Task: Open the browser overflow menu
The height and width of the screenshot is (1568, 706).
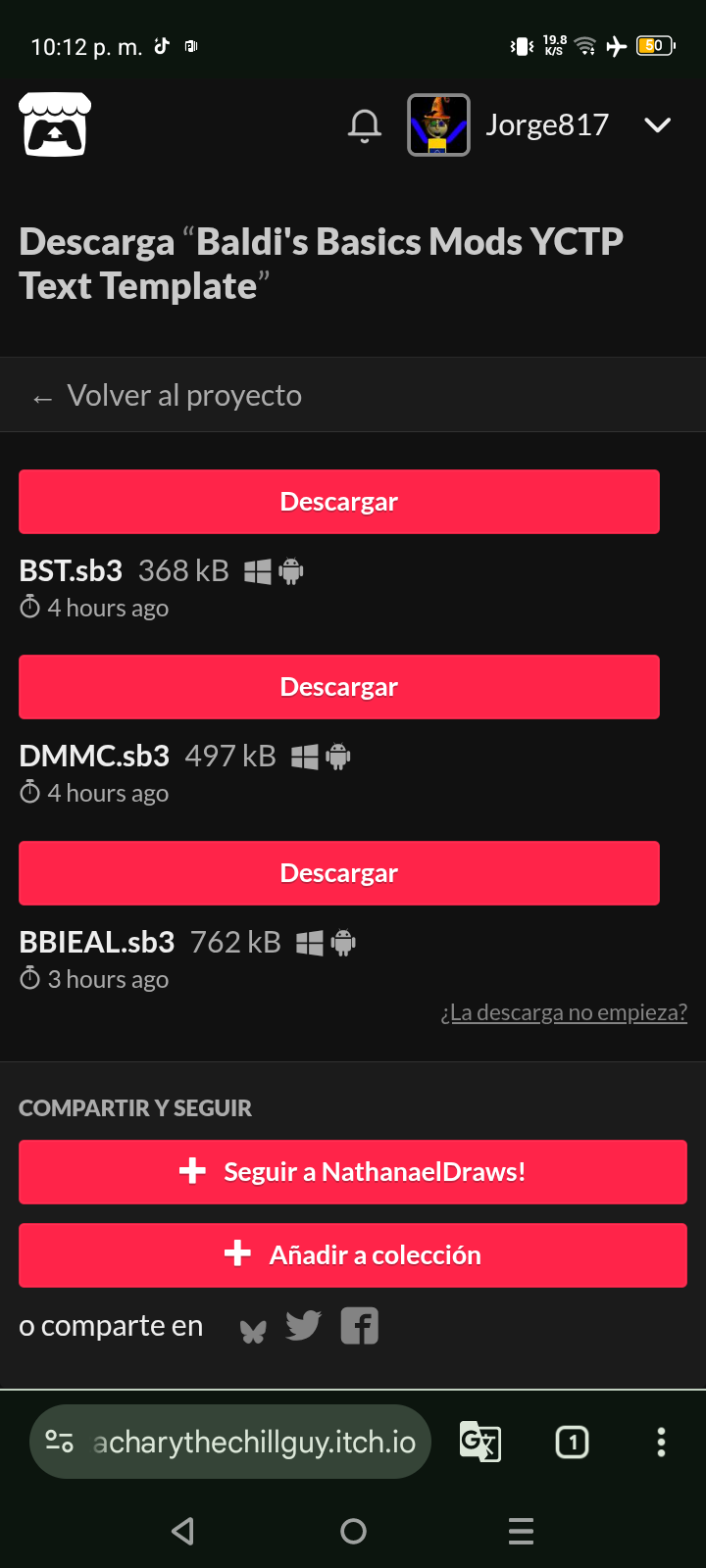Action: coord(661,1442)
